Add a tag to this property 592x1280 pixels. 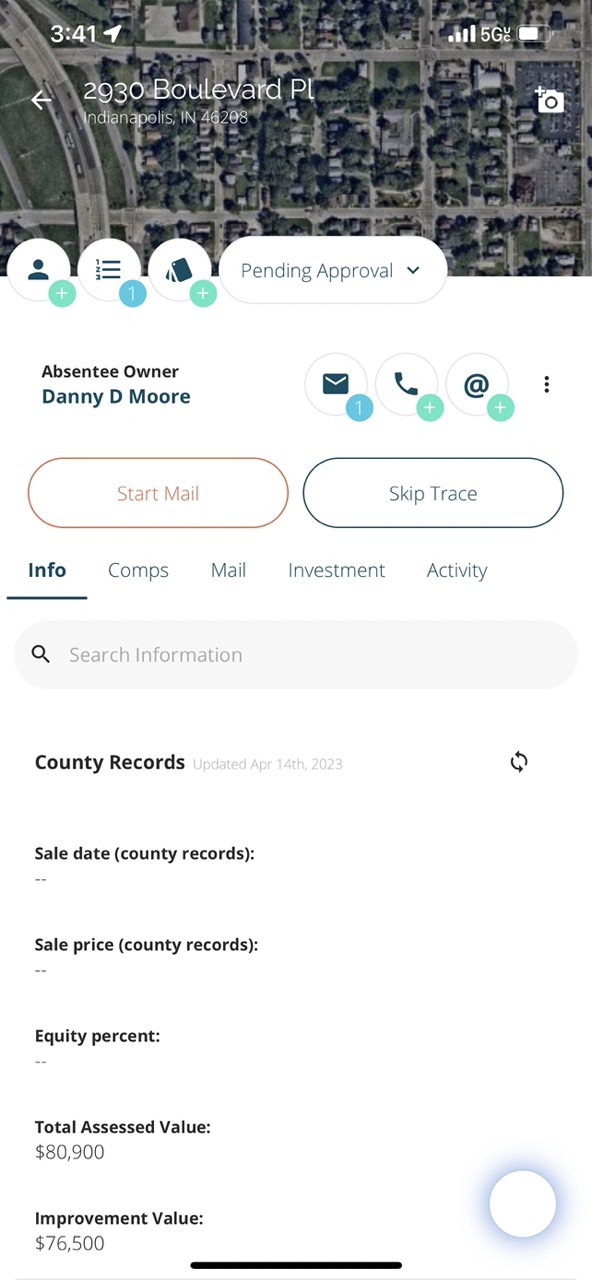click(180, 270)
